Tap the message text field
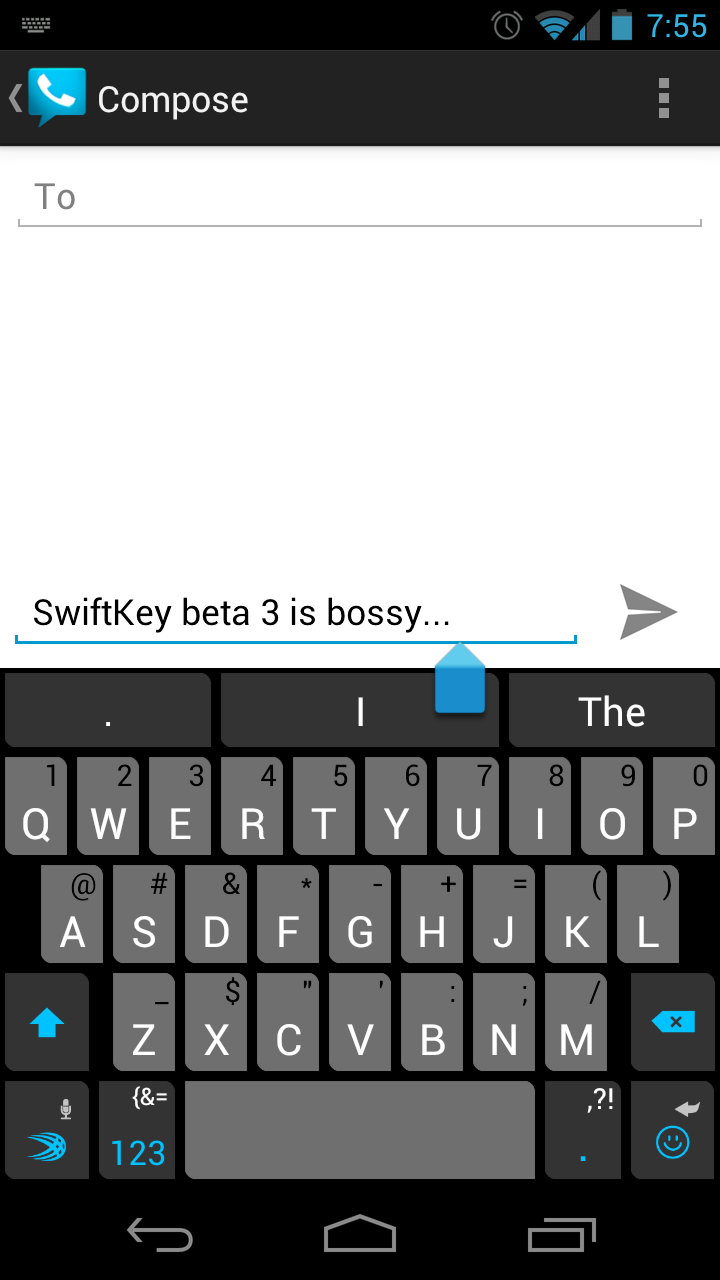Screen dimensions: 720x1280 pyautogui.click(x=295, y=612)
